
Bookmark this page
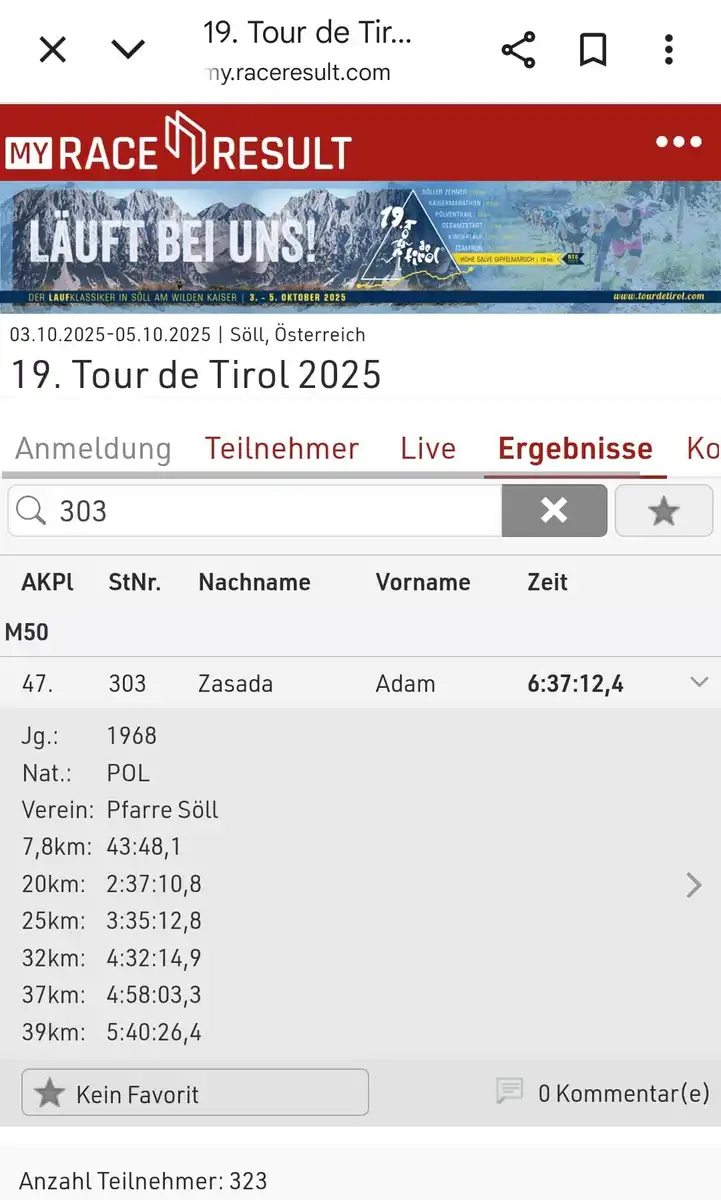[593, 50]
